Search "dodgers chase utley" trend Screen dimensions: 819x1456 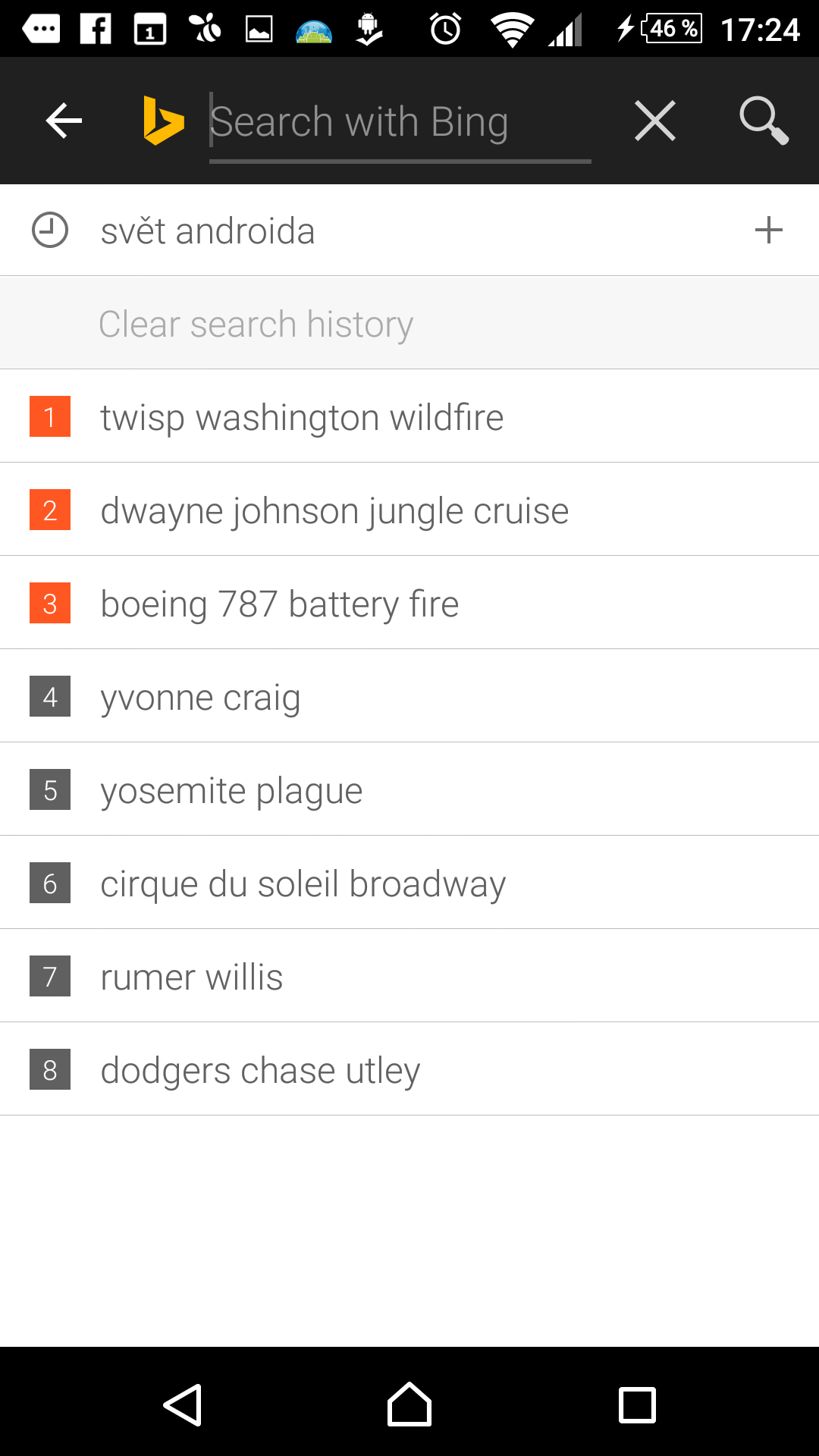click(x=409, y=1070)
